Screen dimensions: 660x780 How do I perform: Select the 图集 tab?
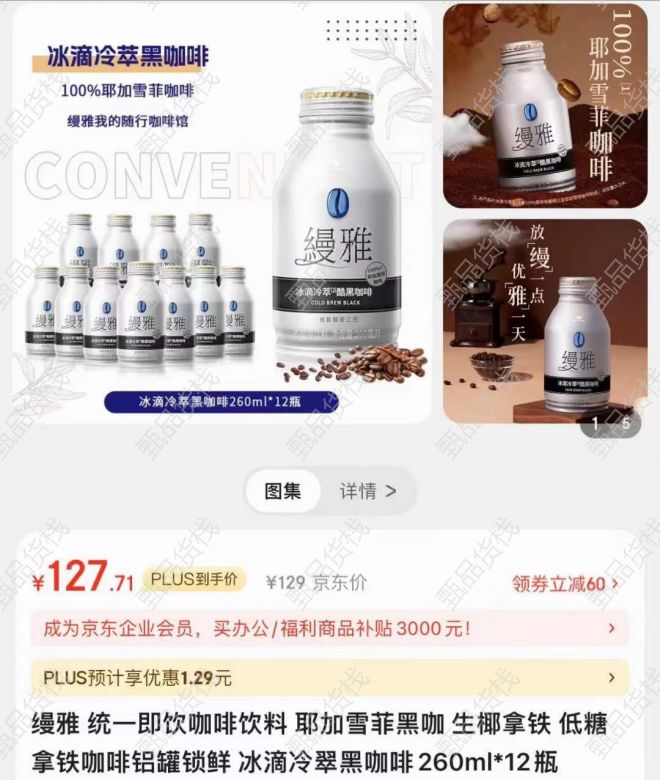click(x=283, y=491)
